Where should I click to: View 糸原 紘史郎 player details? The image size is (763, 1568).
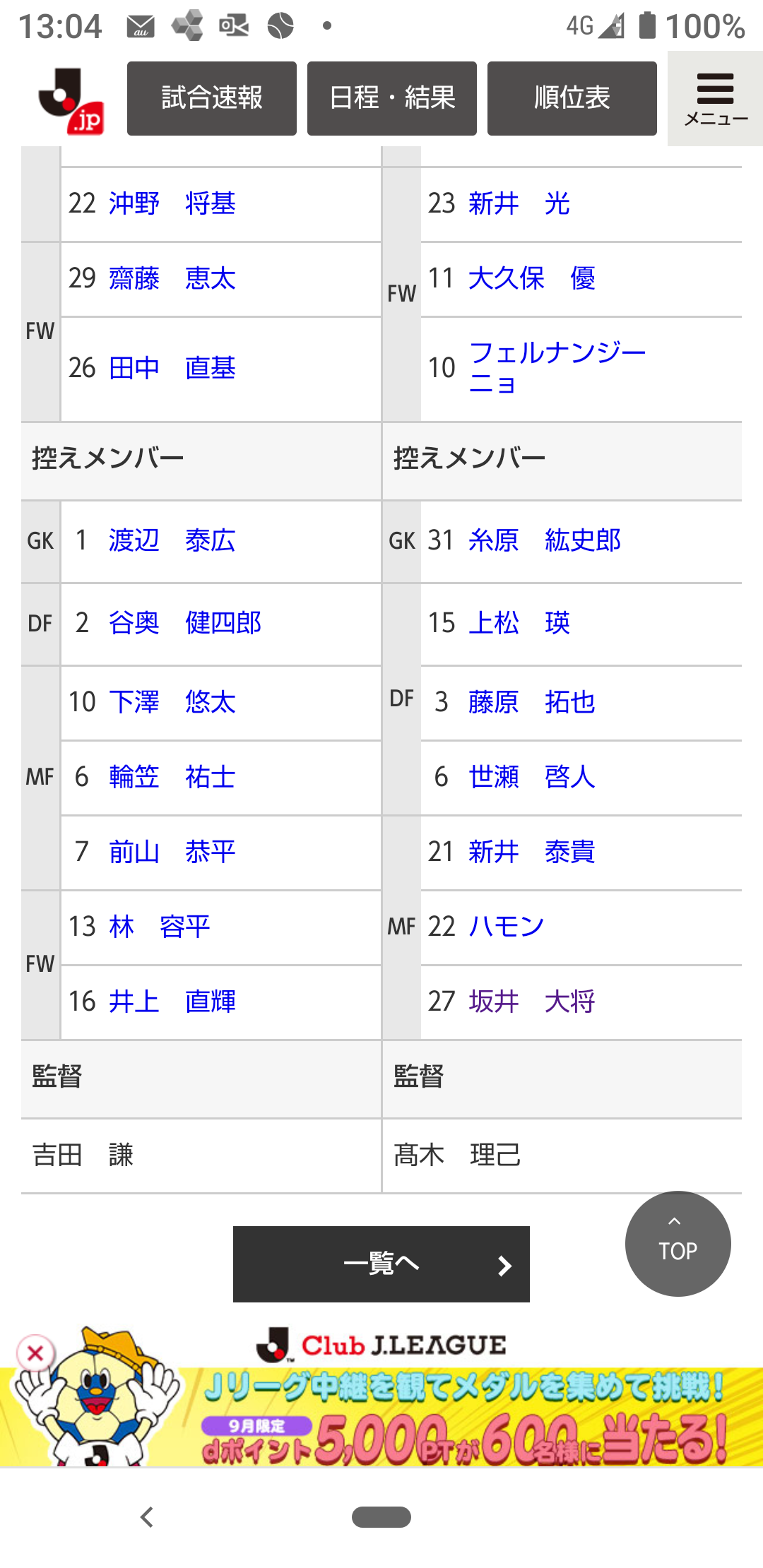point(544,540)
